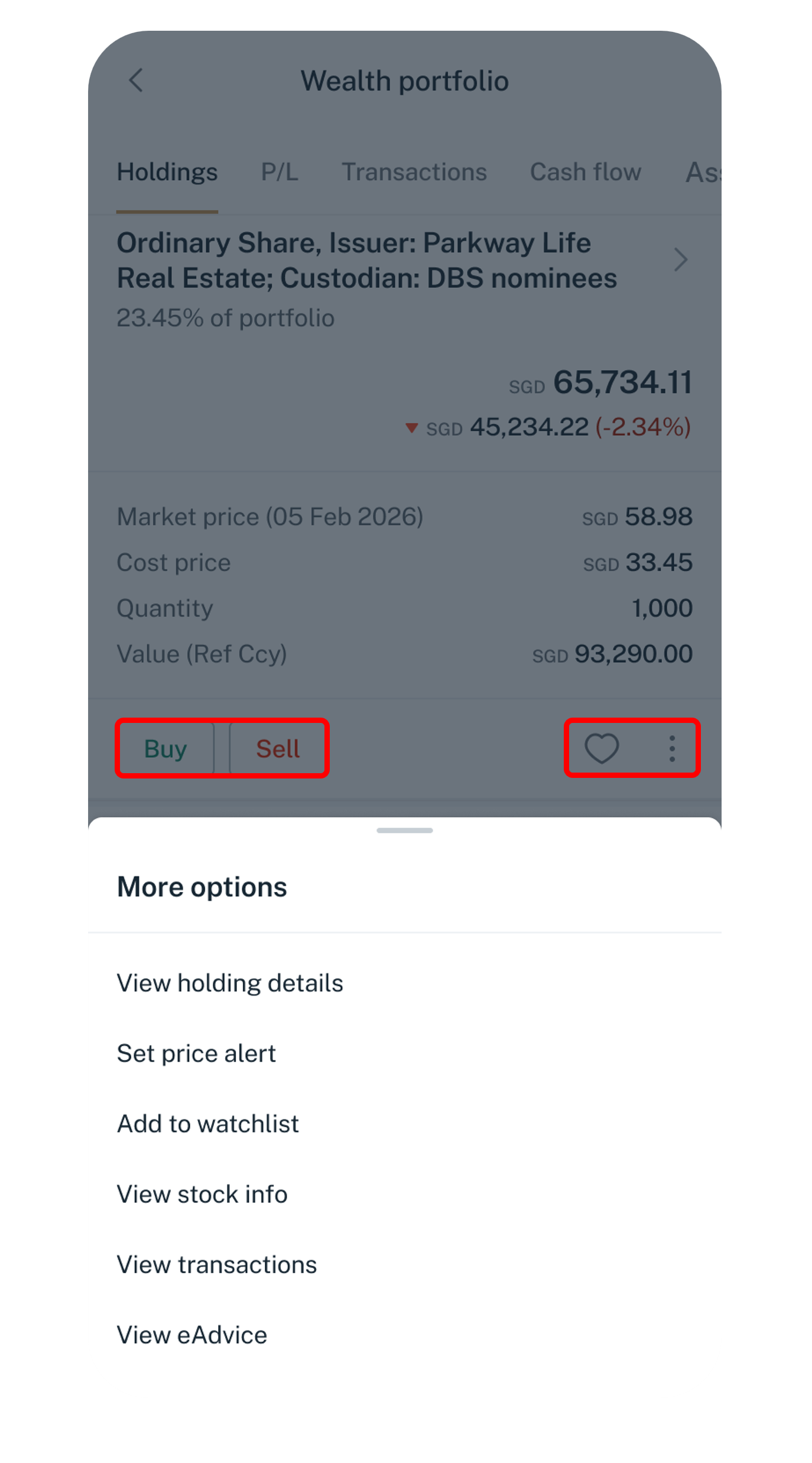Open Parkway Life Real Estate holding chevron

681,260
